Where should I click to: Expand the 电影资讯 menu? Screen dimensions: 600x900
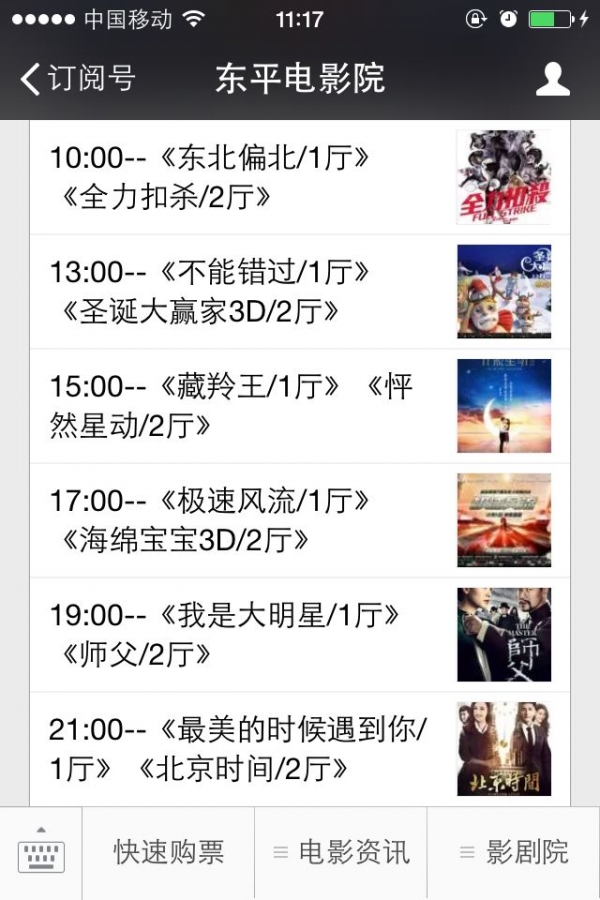tap(341, 853)
